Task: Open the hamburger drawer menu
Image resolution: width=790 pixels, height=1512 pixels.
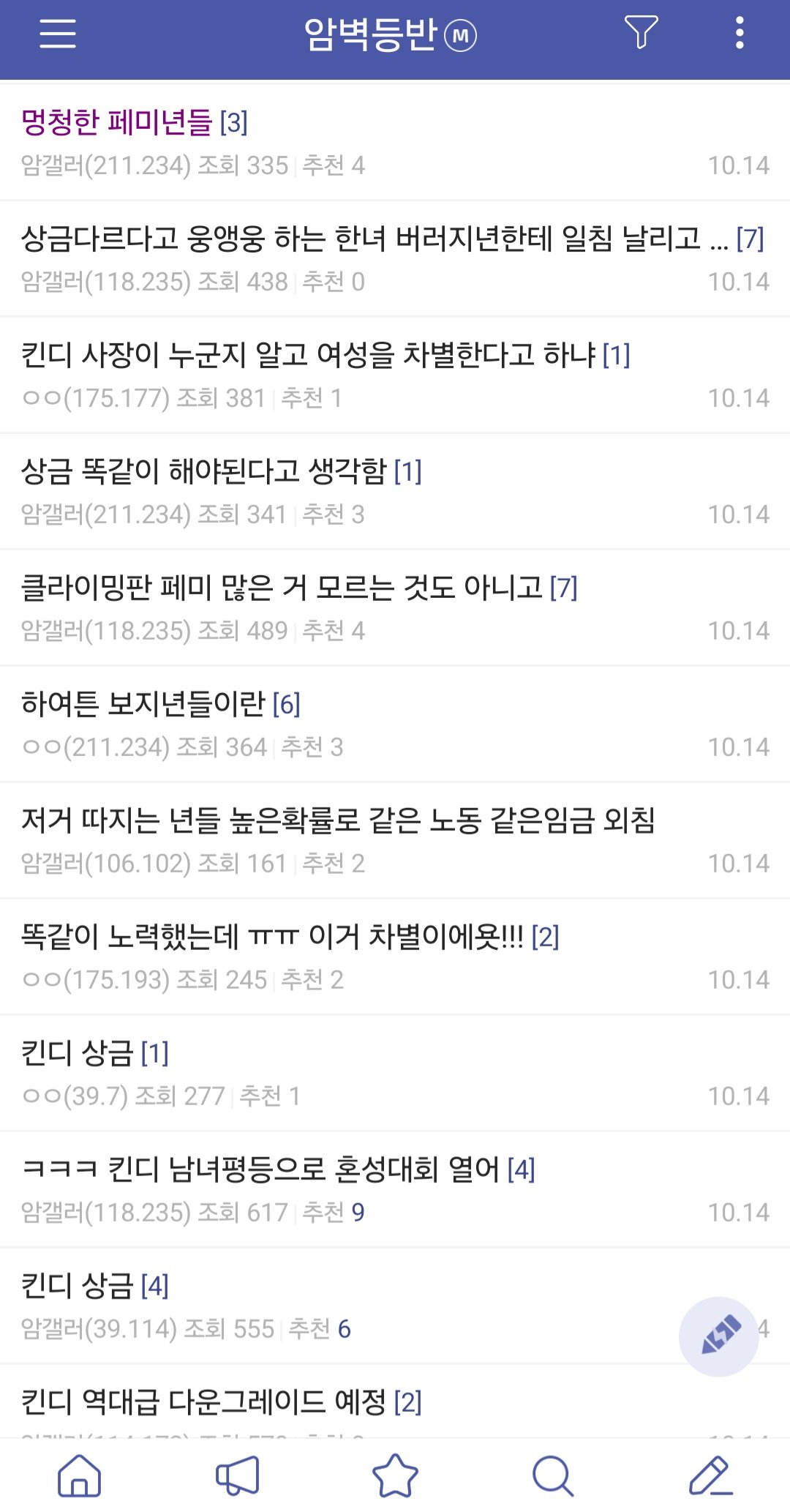Action: 58,34
